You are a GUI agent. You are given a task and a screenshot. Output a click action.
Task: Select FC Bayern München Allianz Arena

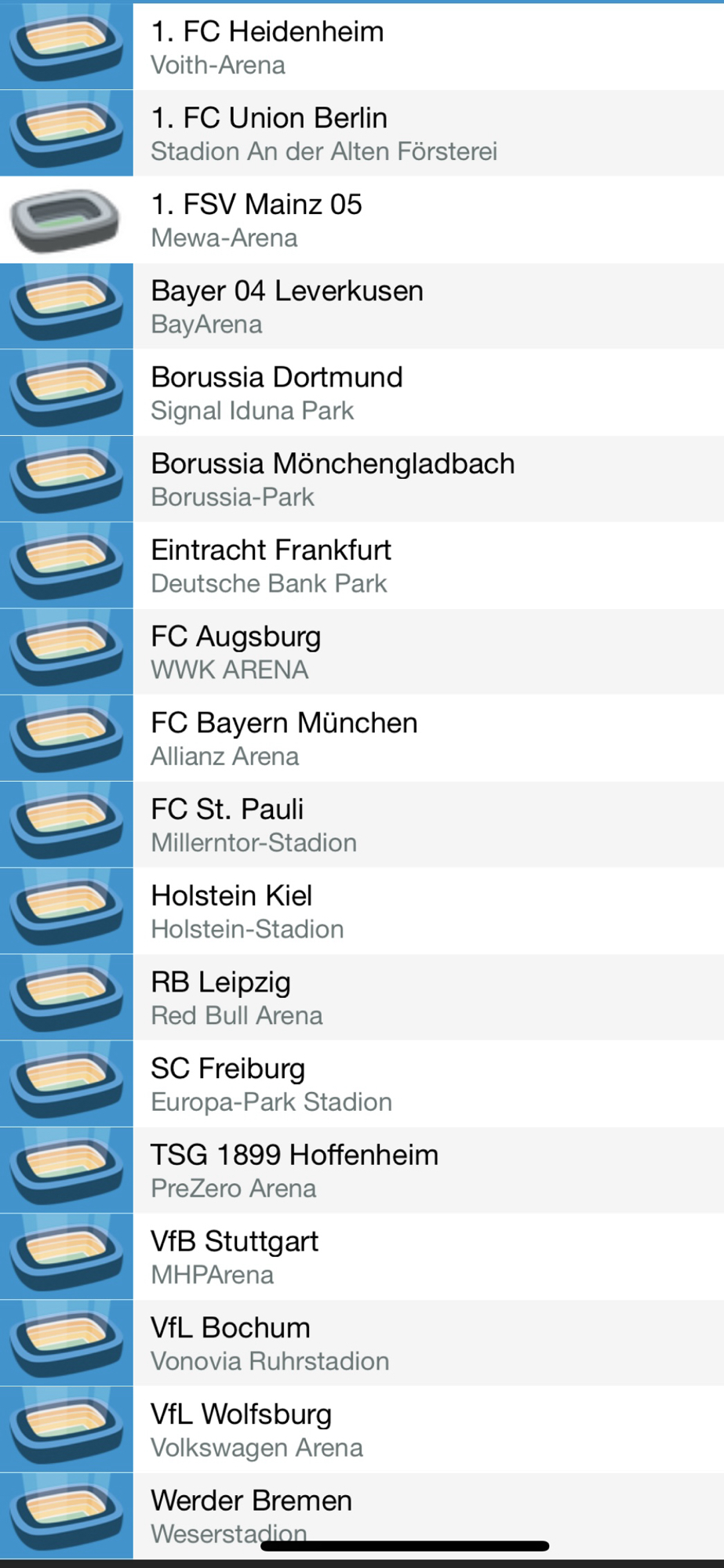tap(361, 738)
